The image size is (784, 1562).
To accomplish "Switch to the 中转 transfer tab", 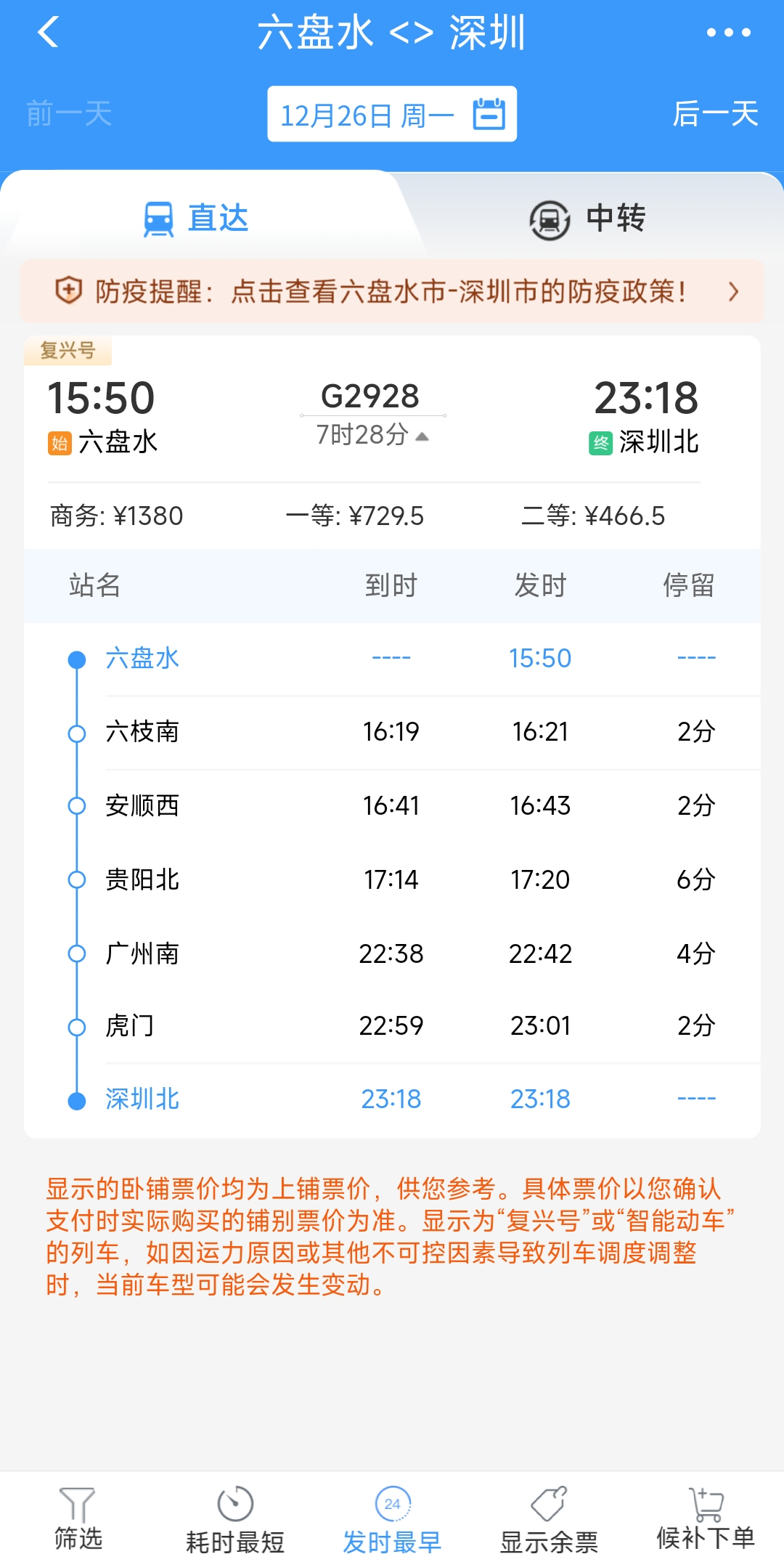I will [x=588, y=219].
